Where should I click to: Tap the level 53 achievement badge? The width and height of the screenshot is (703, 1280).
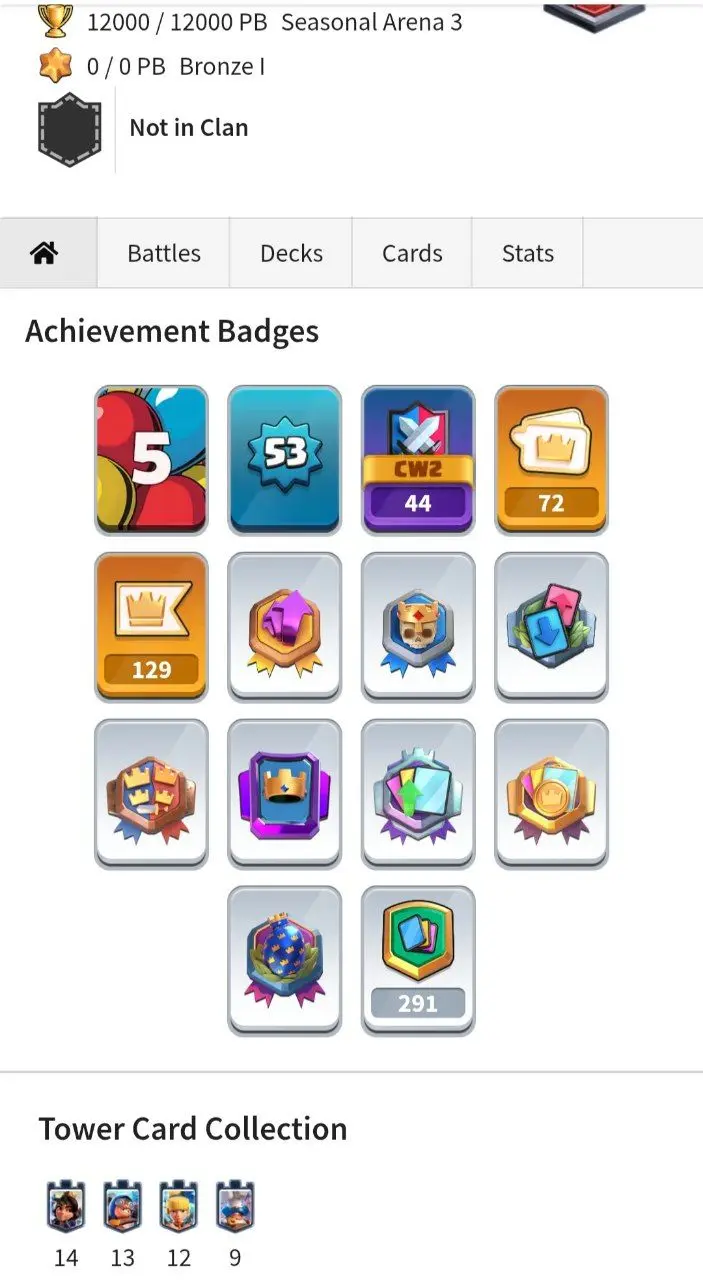coord(284,459)
